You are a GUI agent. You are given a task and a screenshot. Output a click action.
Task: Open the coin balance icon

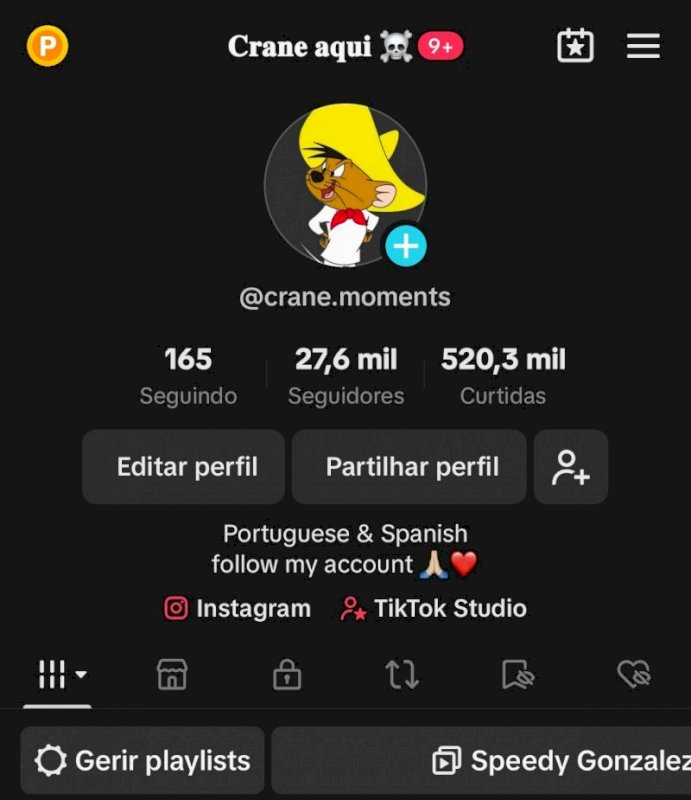[x=47, y=46]
